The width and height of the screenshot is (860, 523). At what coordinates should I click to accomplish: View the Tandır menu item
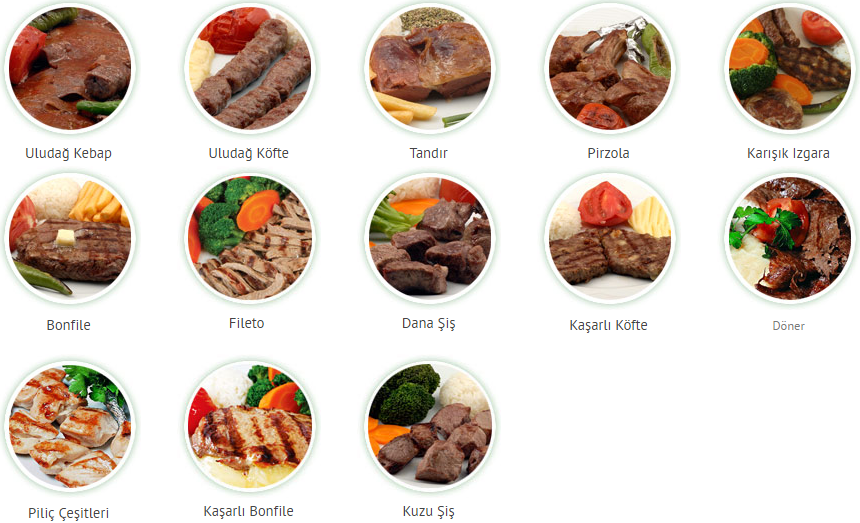click(x=429, y=67)
